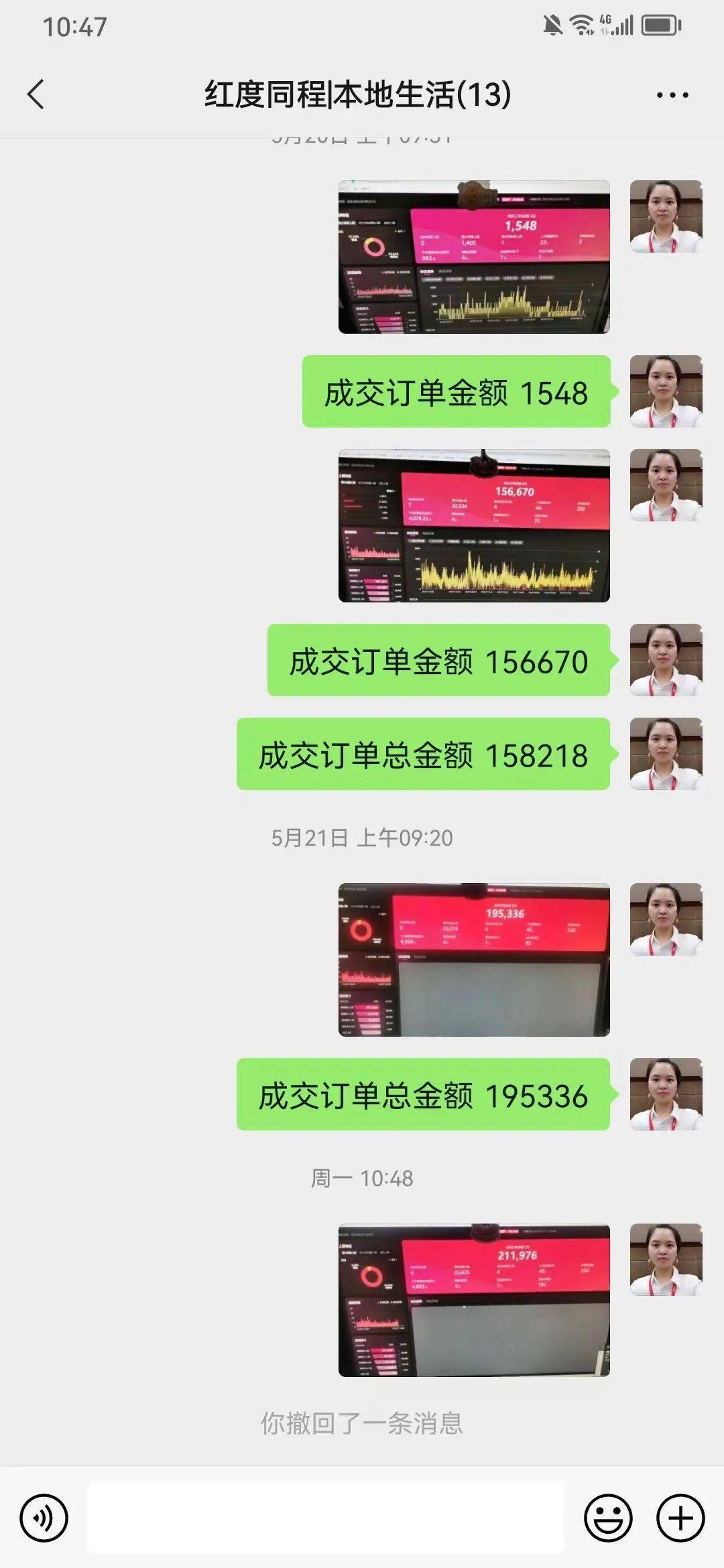This screenshot has height=1568, width=724.
Task: Open the emoji sticker panel
Action: [608, 1517]
